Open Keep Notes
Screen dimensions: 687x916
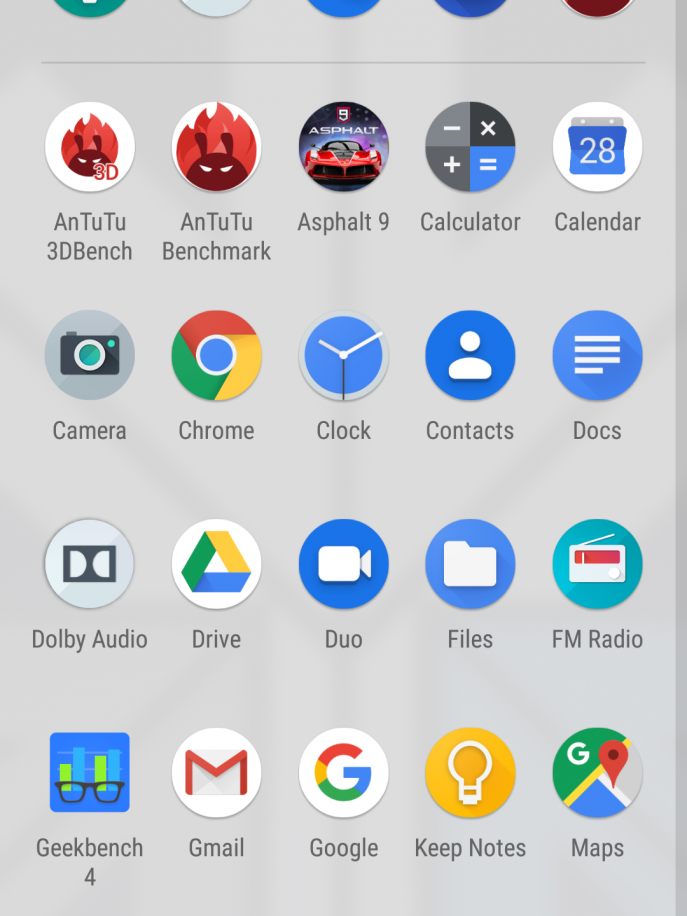(x=470, y=772)
